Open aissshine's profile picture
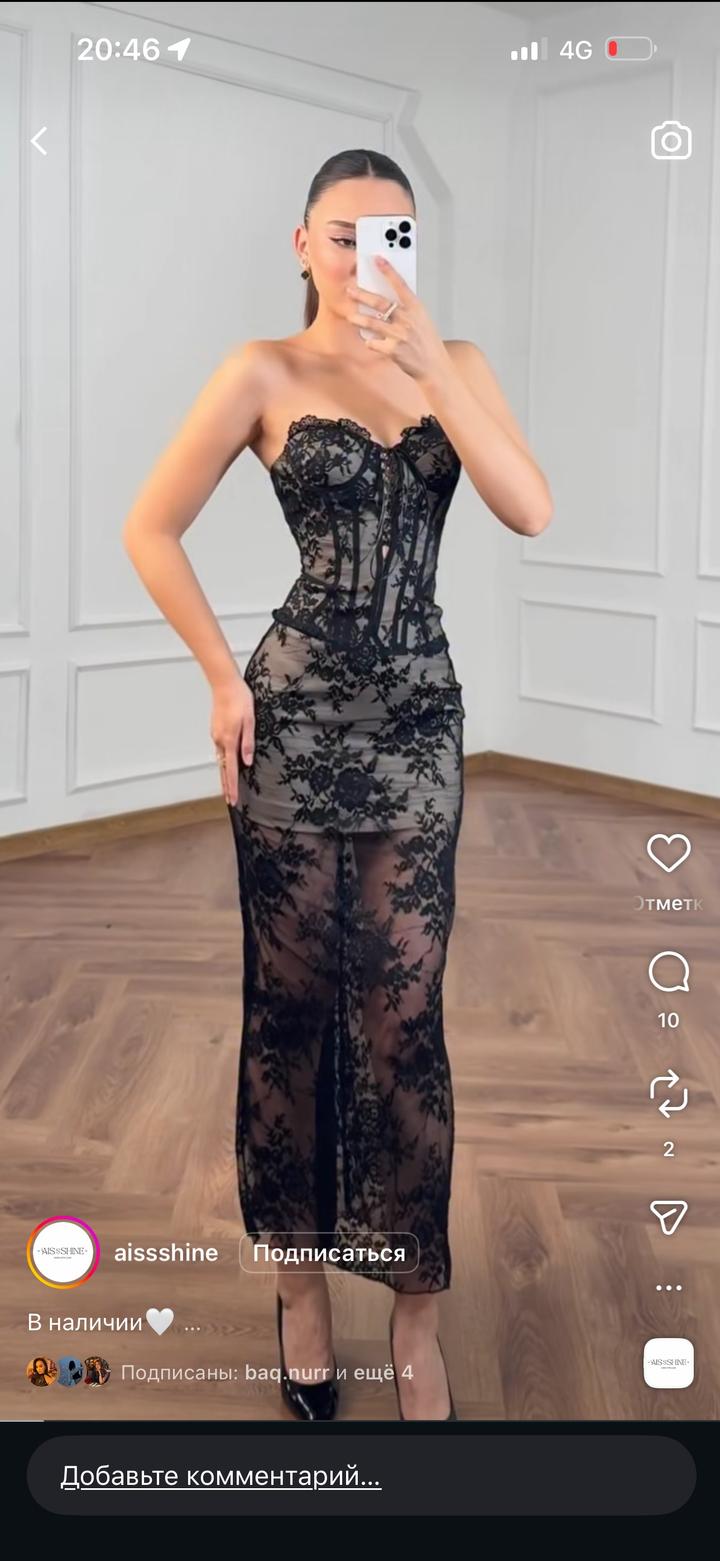 click(63, 1252)
